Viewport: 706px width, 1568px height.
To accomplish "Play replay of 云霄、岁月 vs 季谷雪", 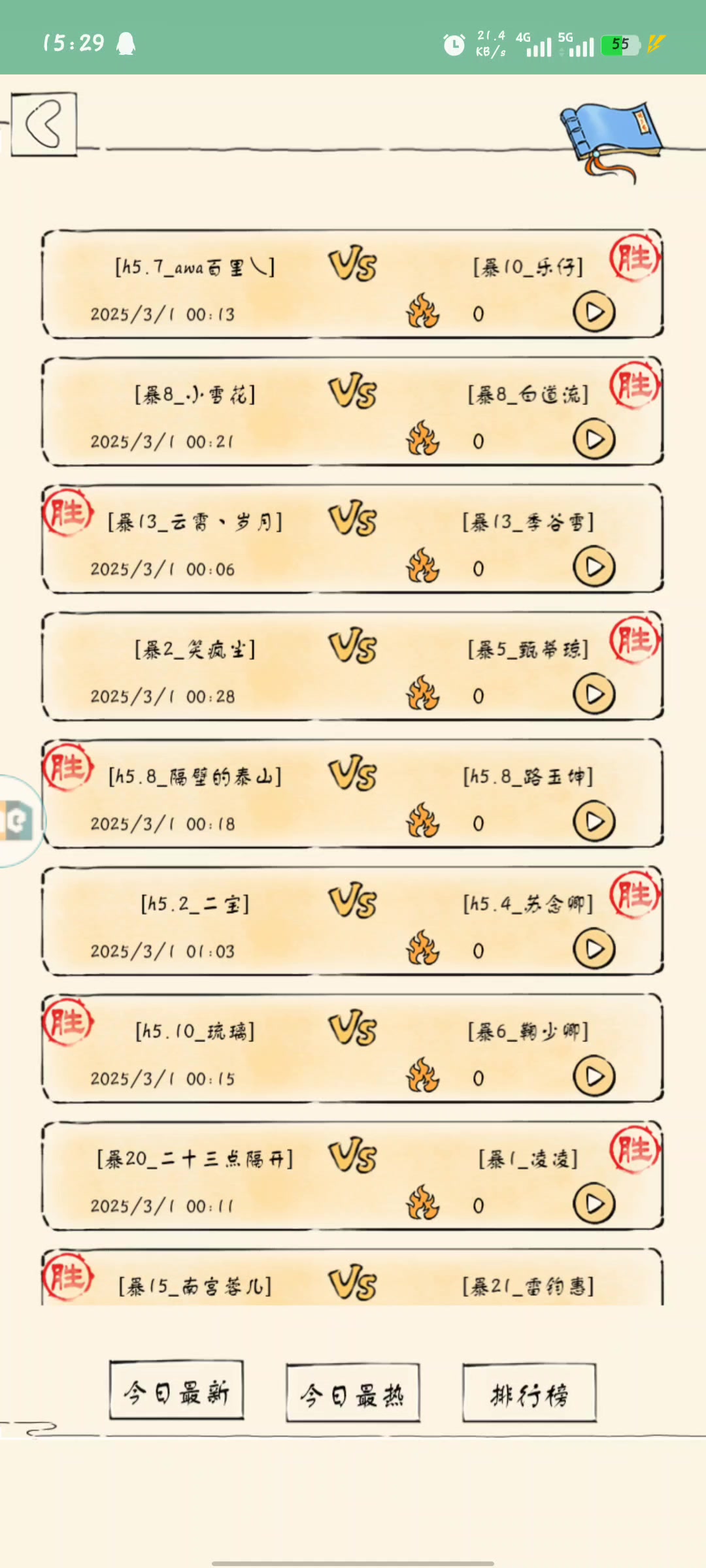I will [x=594, y=567].
